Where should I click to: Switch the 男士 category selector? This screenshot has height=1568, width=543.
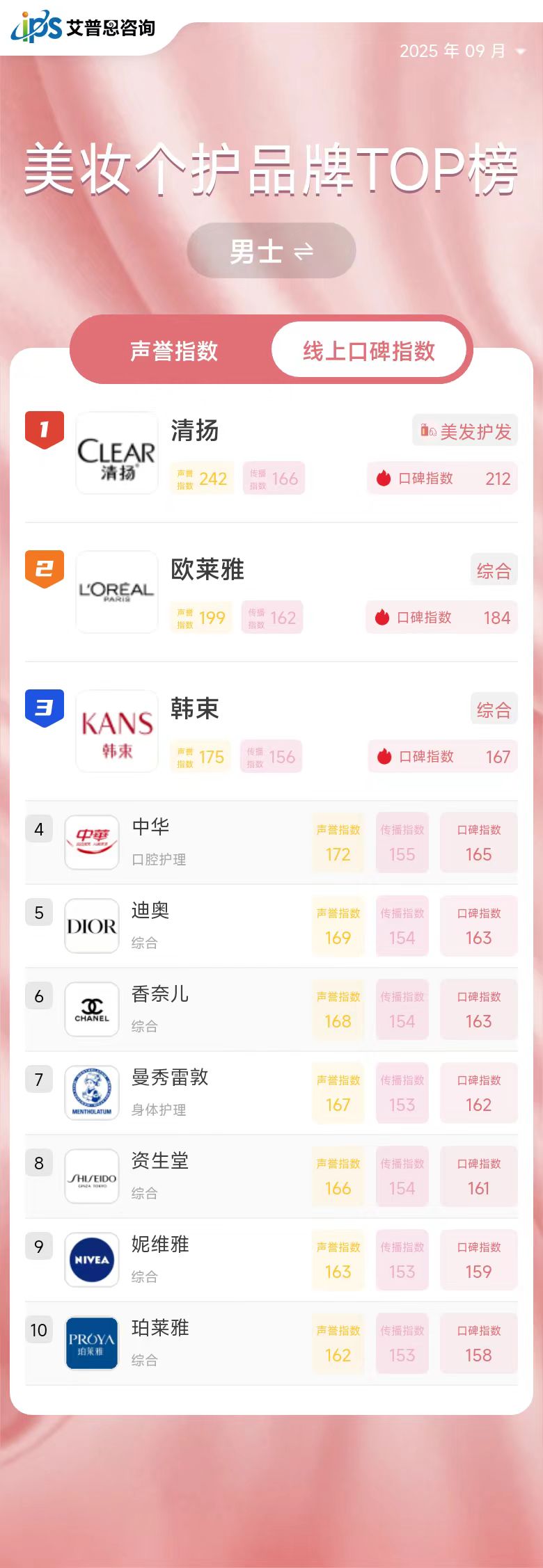coord(271,251)
